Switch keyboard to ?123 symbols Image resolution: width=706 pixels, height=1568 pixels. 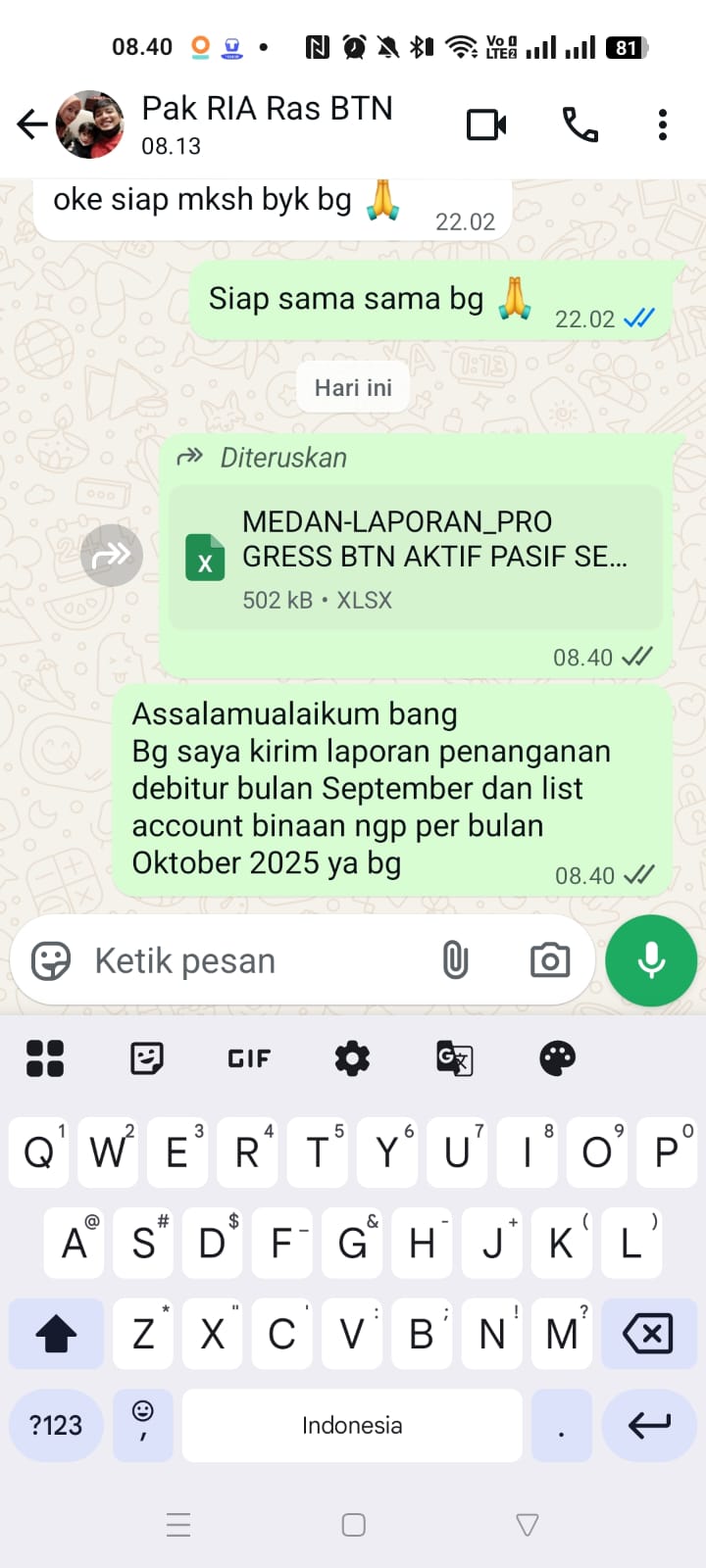tap(56, 1425)
